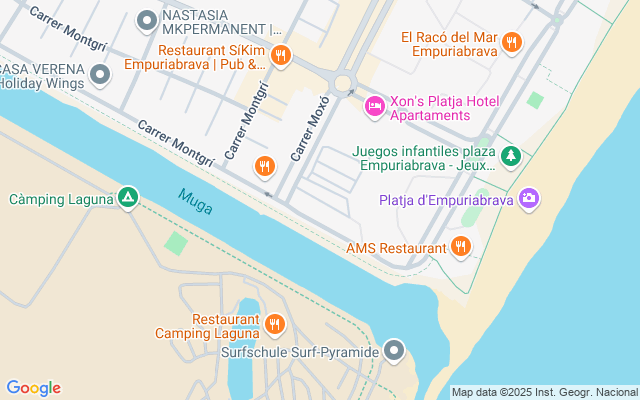Tap the Platja d'Empuriabrava photo marker

pyautogui.click(x=528, y=199)
